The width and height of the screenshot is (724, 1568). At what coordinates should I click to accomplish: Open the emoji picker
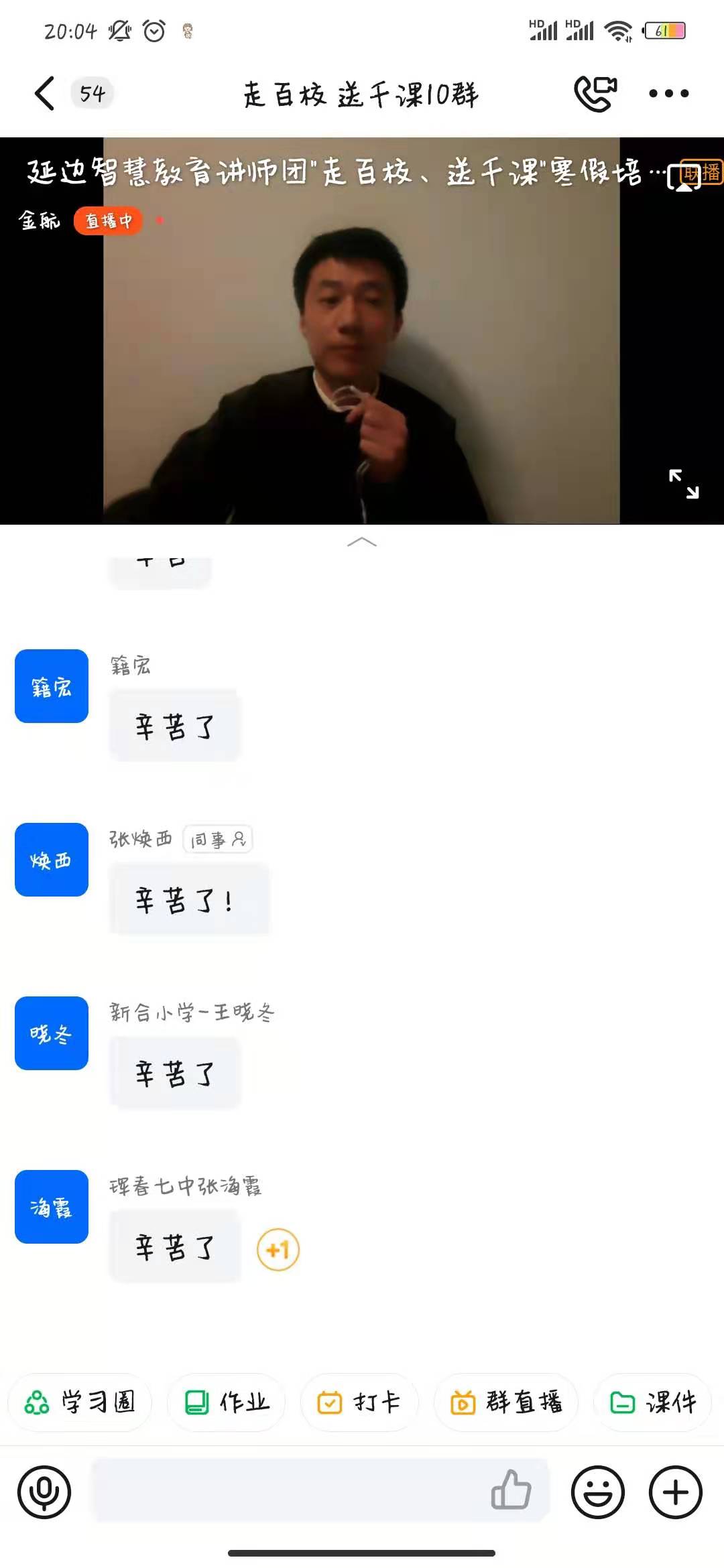click(597, 1492)
